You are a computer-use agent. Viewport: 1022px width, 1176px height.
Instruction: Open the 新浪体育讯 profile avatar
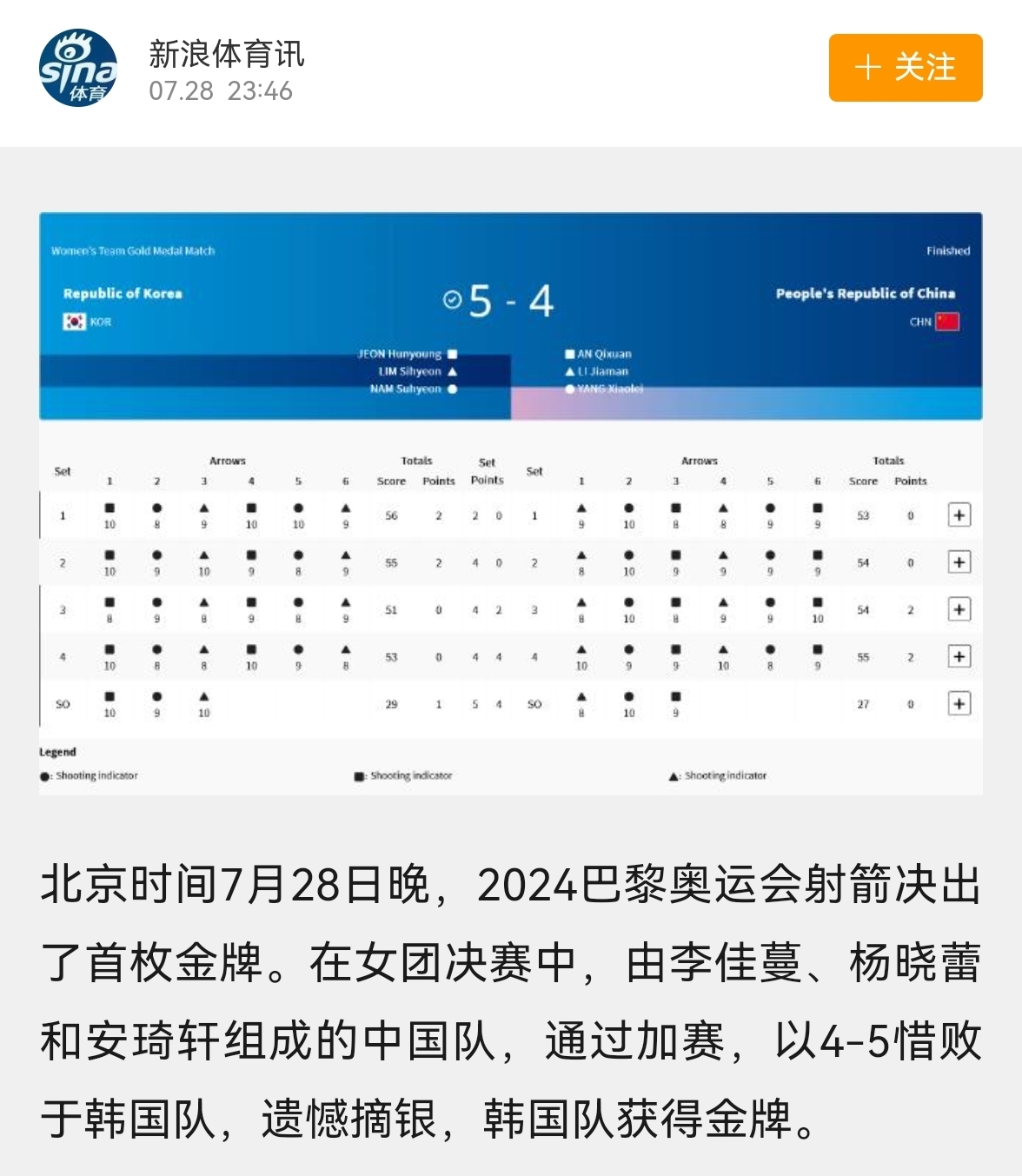pyautogui.click(x=79, y=68)
